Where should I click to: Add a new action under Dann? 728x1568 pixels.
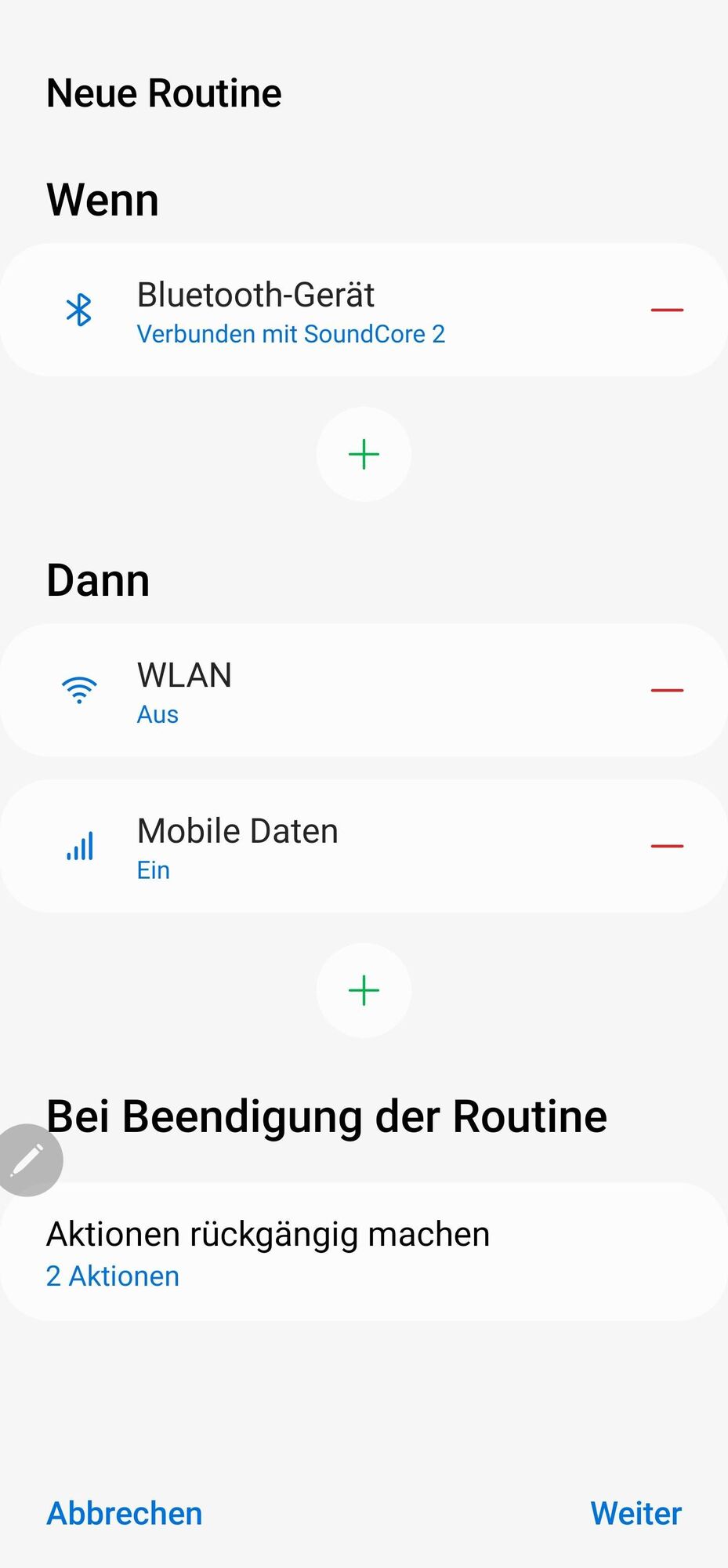click(364, 991)
